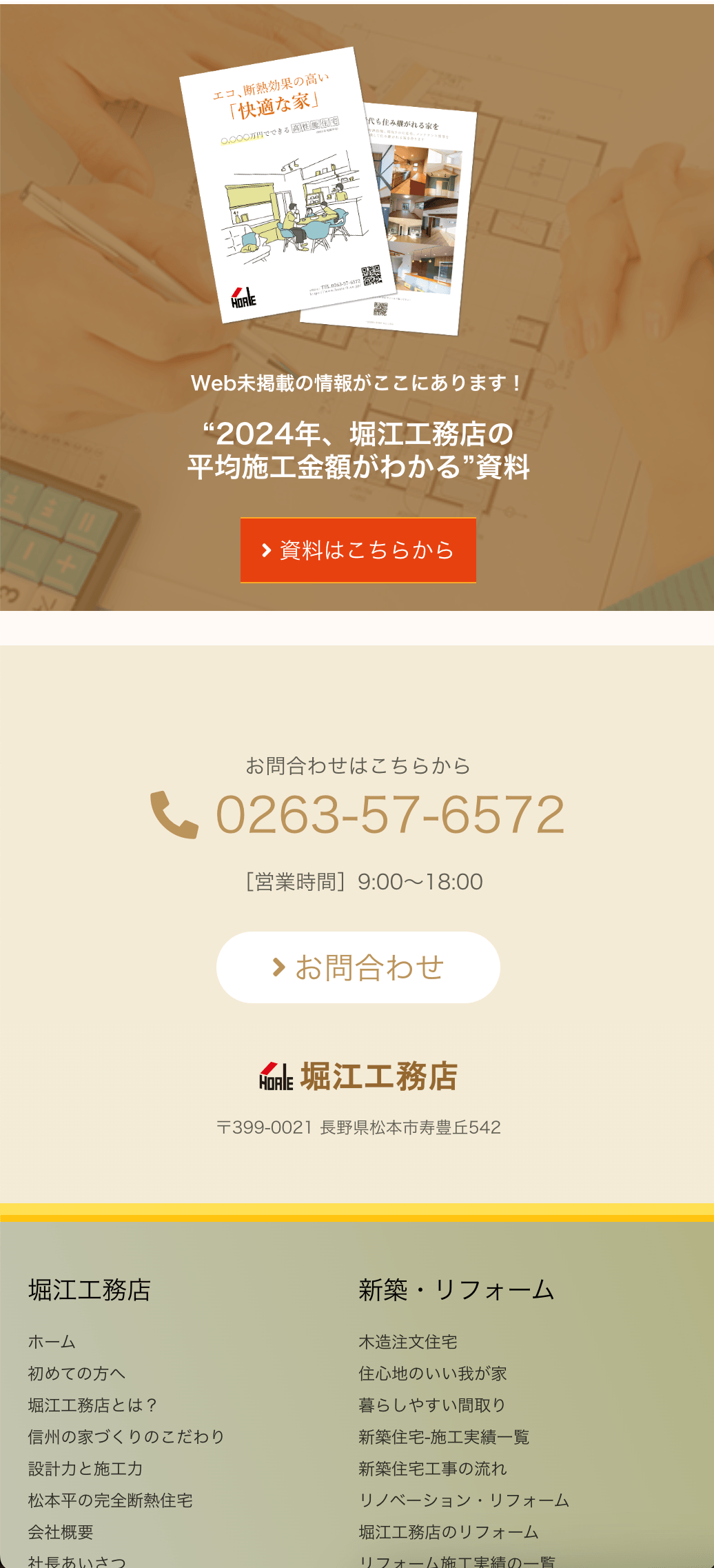Visit 信州の家づくりのこだわり page
The image size is (714, 1568).
[126, 1437]
